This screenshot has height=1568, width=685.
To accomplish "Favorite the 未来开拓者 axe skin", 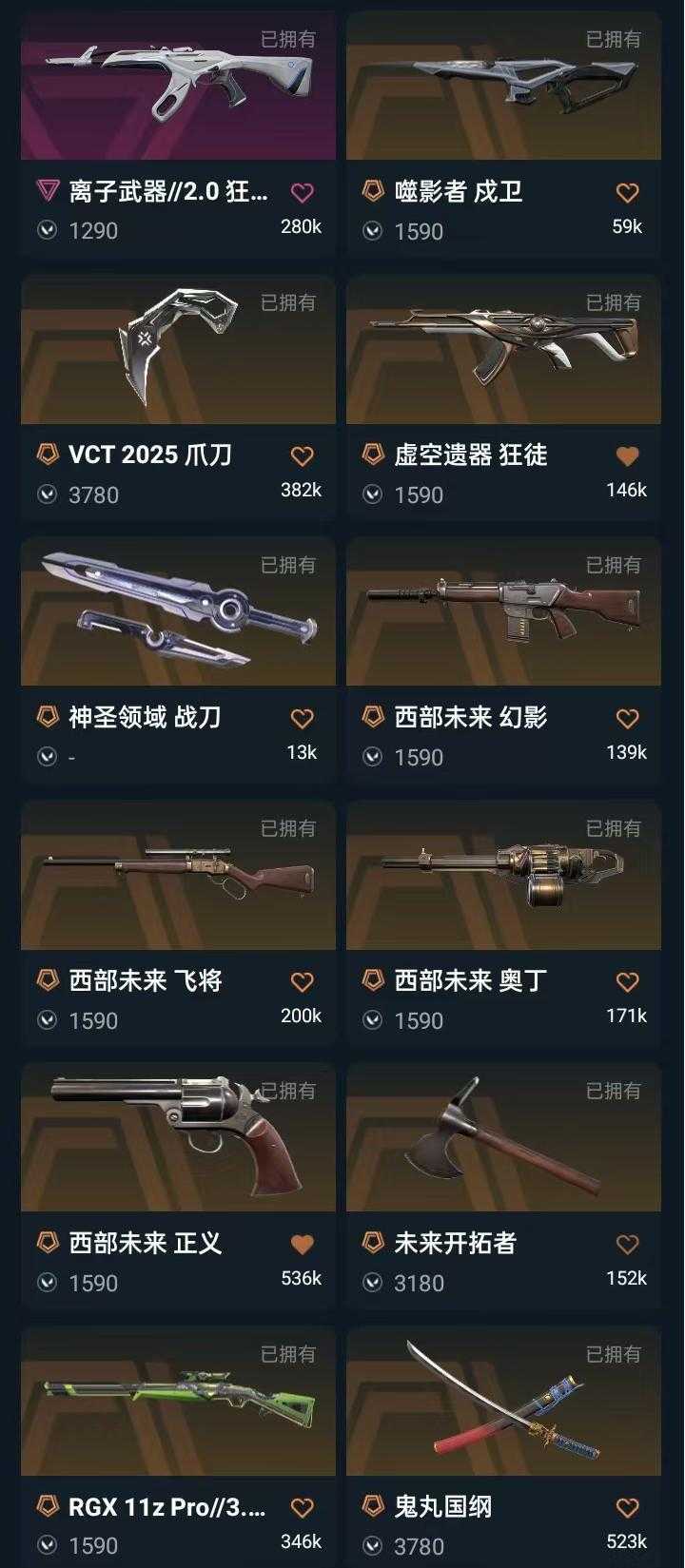I will coord(627,1245).
